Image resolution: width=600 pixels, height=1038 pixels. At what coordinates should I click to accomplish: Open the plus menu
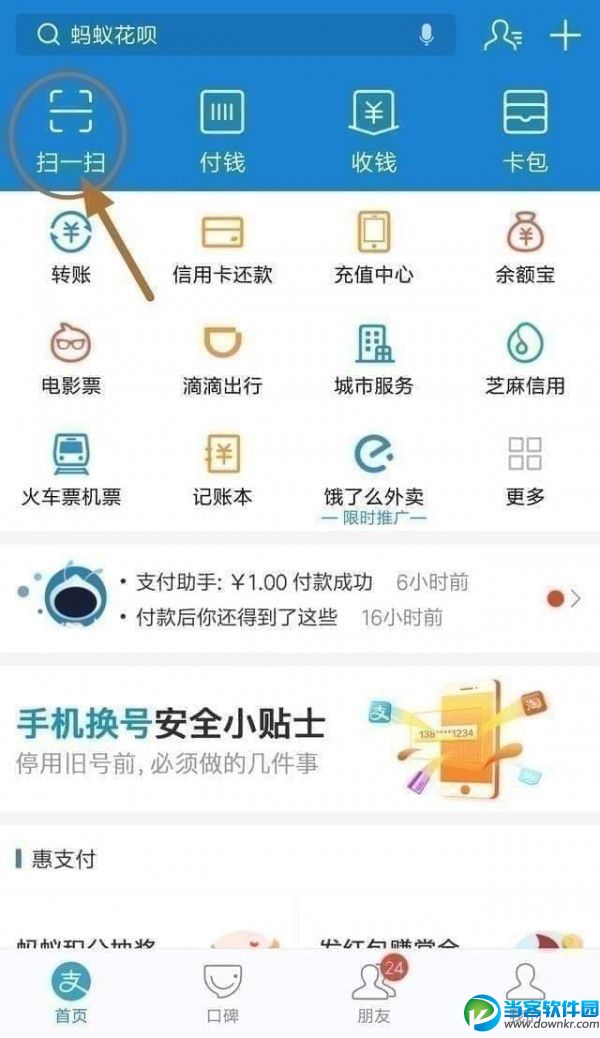pyautogui.click(x=565, y=36)
